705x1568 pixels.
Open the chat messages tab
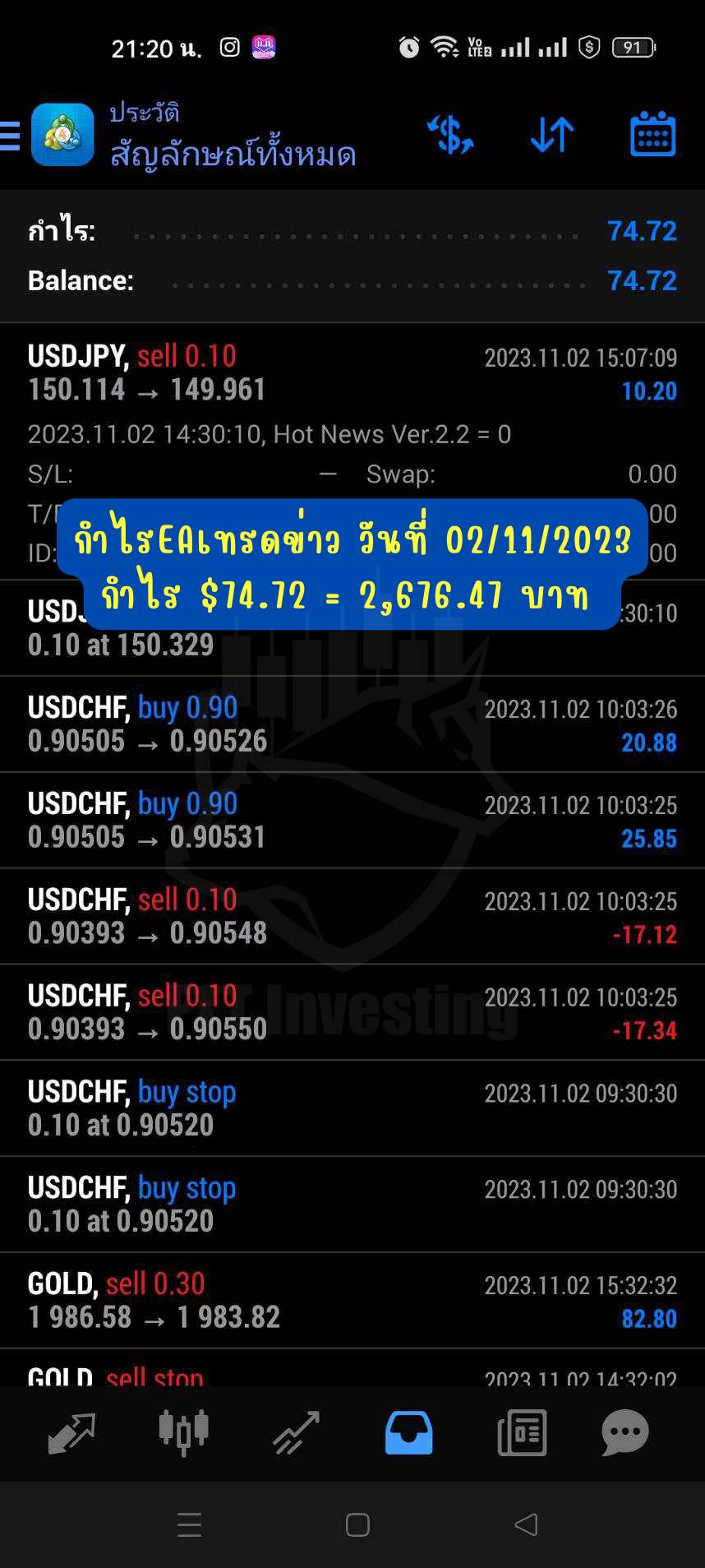pyautogui.click(x=625, y=1433)
